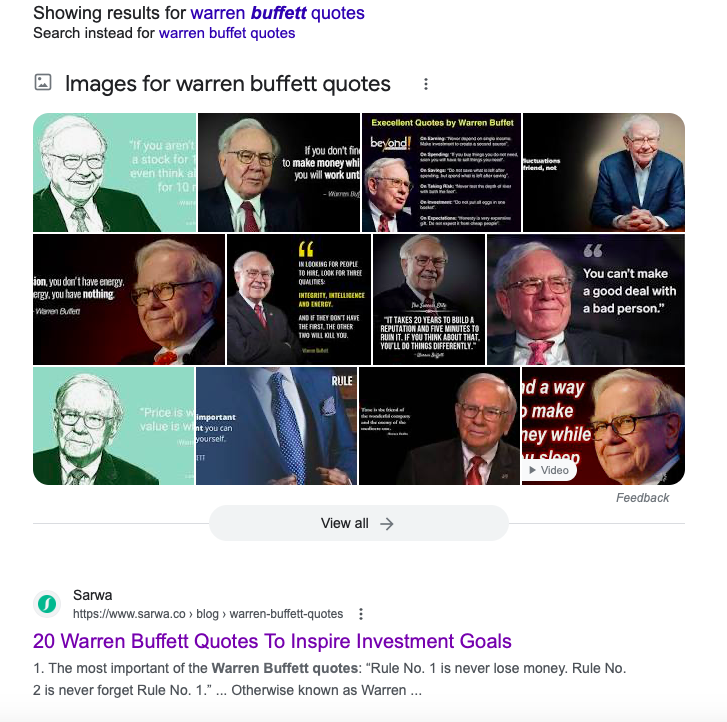Open the 'Excellent Quotes by Warren Buffet' image
Viewport: 727px width, 722px height.
440,172
